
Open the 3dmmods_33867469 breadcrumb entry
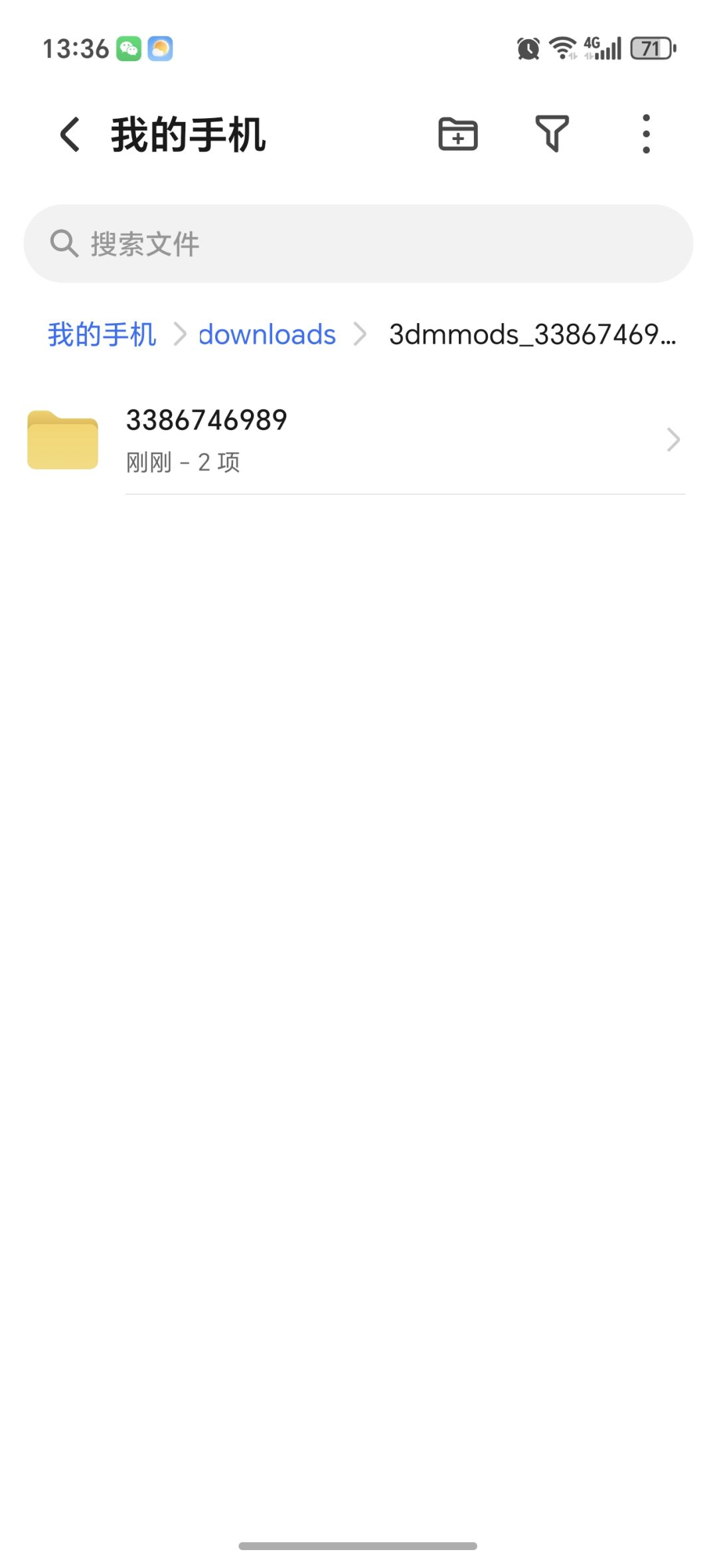(x=531, y=335)
